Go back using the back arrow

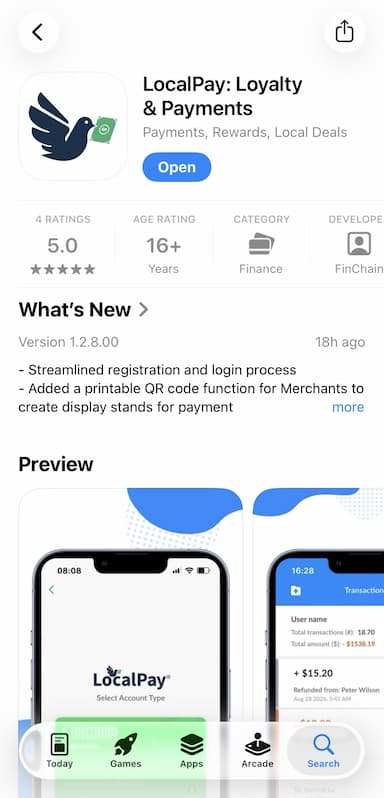[38, 32]
